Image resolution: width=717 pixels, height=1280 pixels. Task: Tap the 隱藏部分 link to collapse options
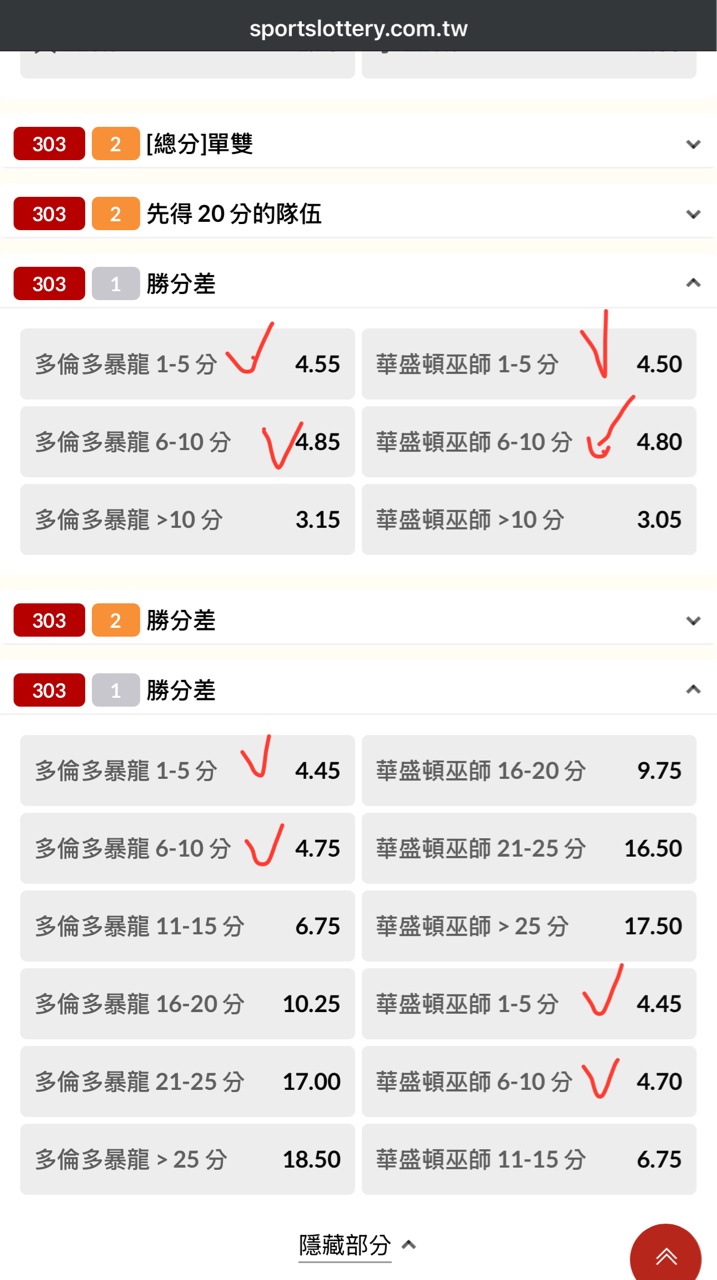(356, 1245)
